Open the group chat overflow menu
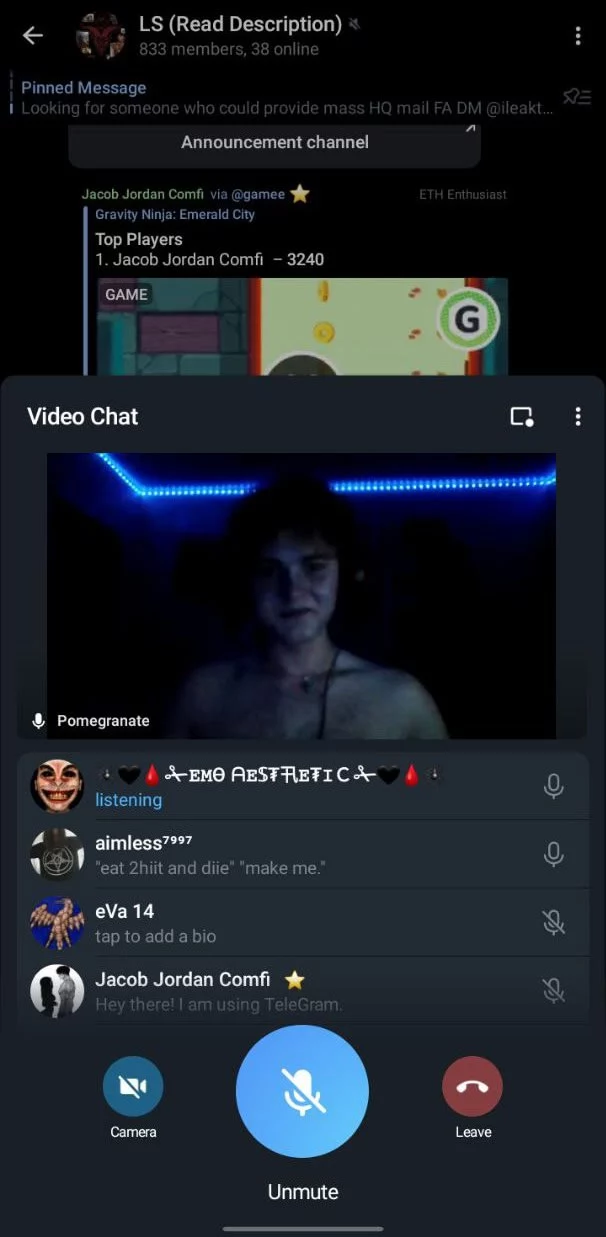This screenshot has height=1237, width=606. tap(578, 36)
